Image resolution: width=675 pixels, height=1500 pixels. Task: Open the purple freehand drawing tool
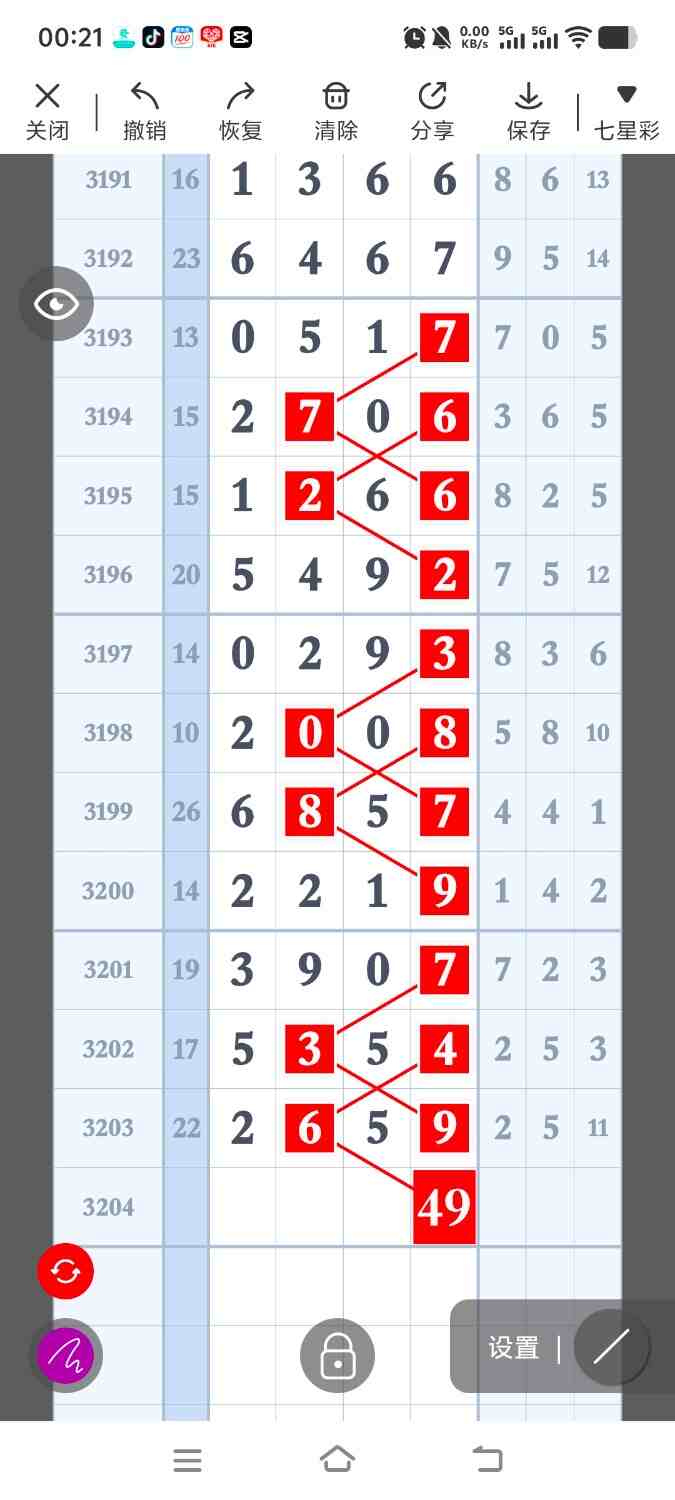(65, 1356)
